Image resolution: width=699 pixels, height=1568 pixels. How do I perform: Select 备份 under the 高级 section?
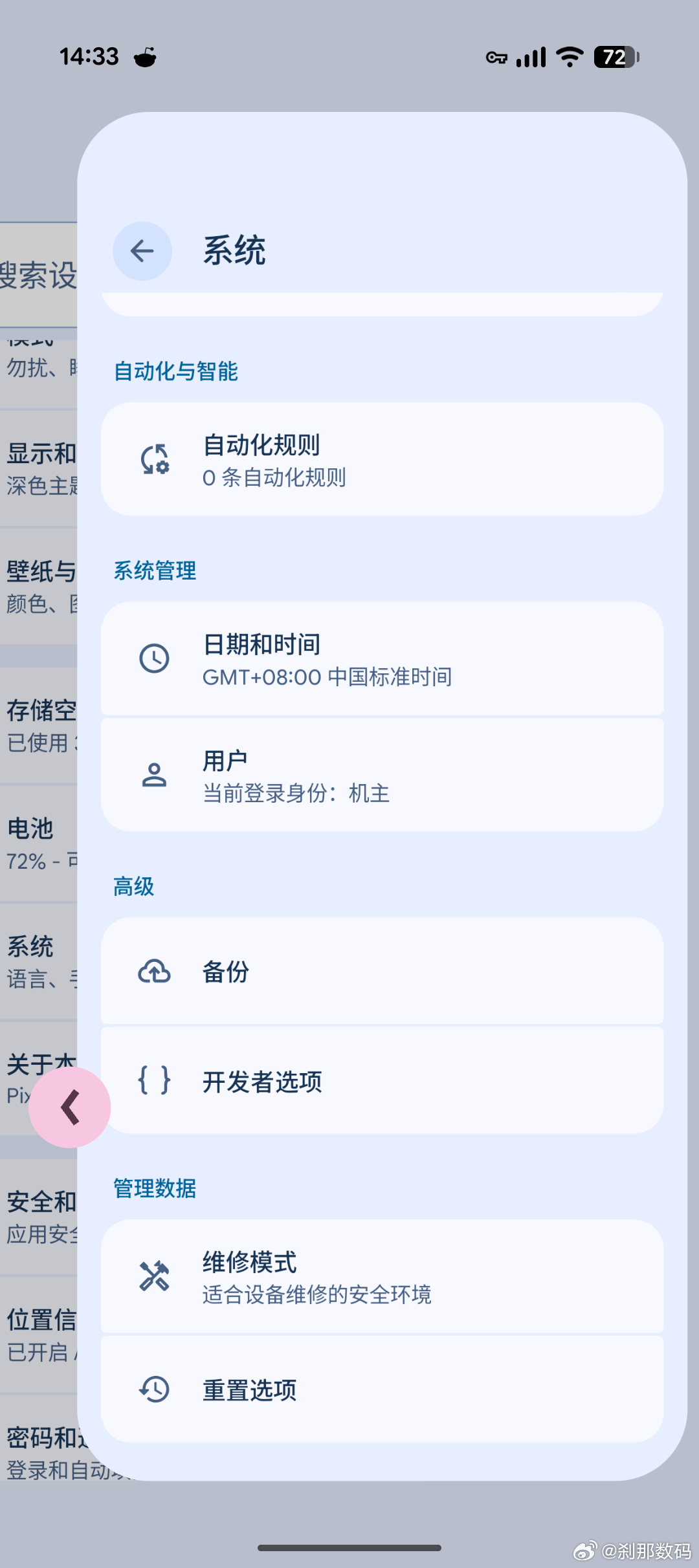point(388,972)
